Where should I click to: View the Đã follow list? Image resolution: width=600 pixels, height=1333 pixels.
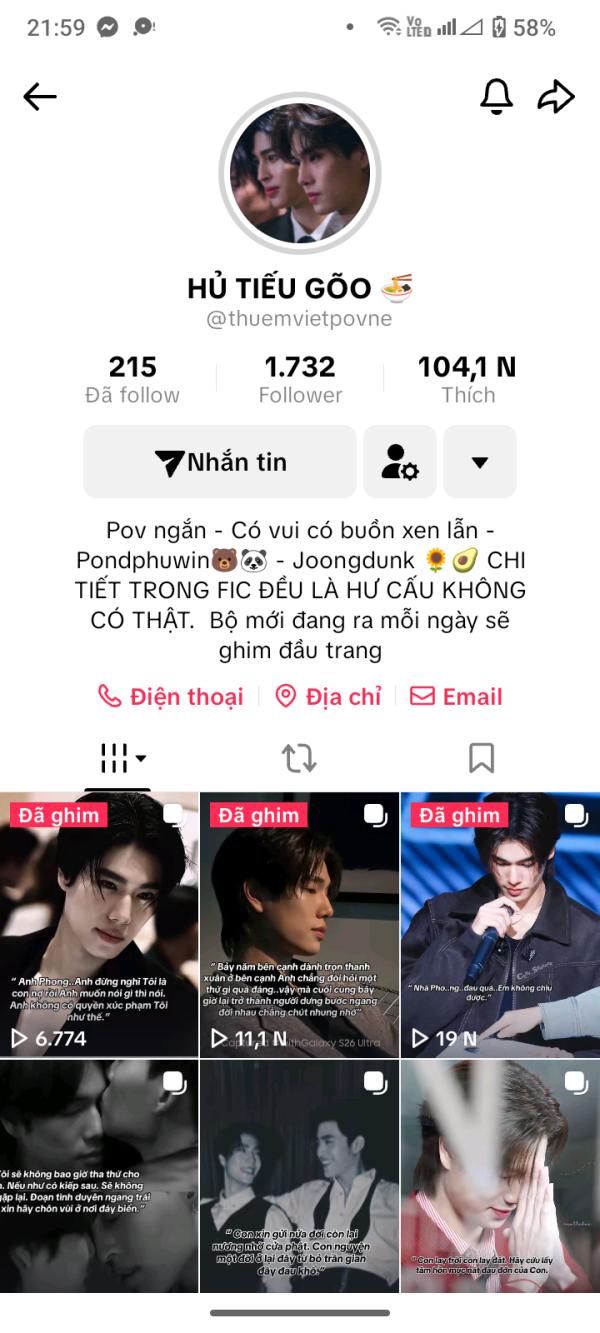tap(132, 380)
